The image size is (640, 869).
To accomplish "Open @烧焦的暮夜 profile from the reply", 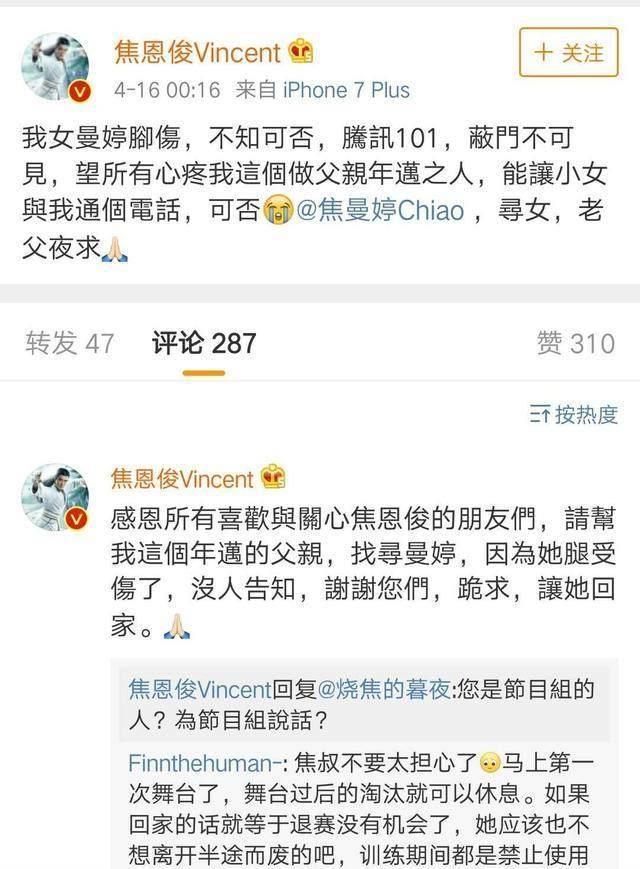I will (392, 689).
